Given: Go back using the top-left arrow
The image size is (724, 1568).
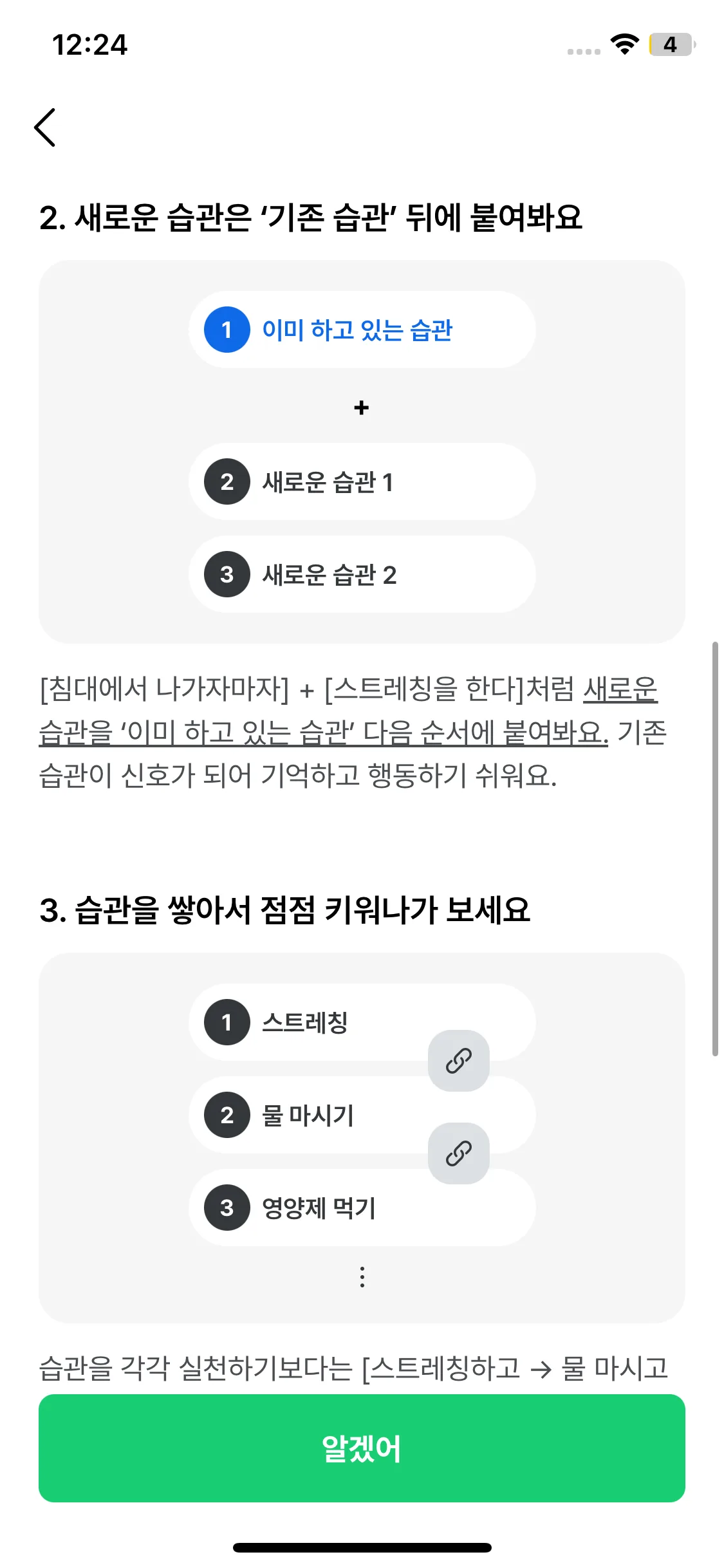Looking at the screenshot, I should click(45, 127).
